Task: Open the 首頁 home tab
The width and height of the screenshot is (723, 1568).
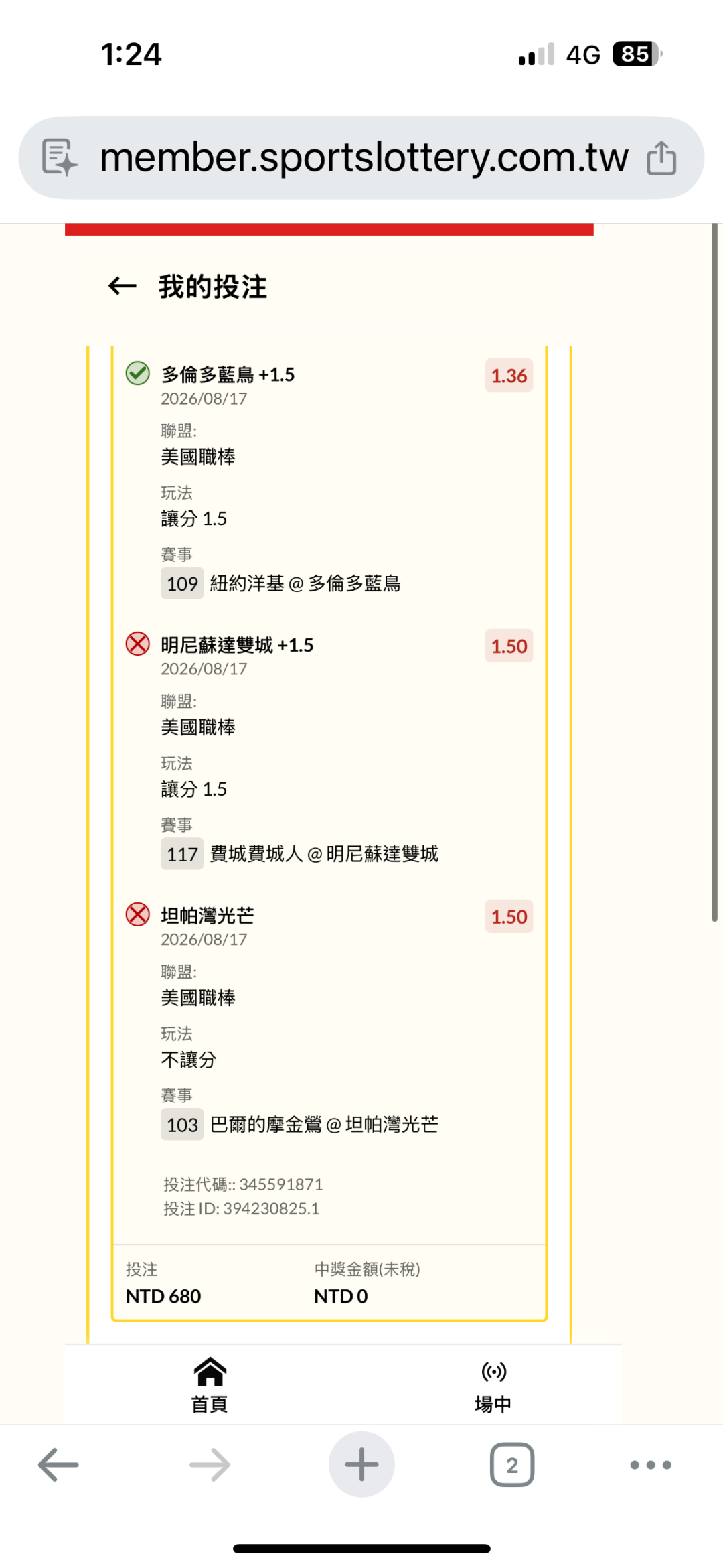Action: pos(210,1384)
